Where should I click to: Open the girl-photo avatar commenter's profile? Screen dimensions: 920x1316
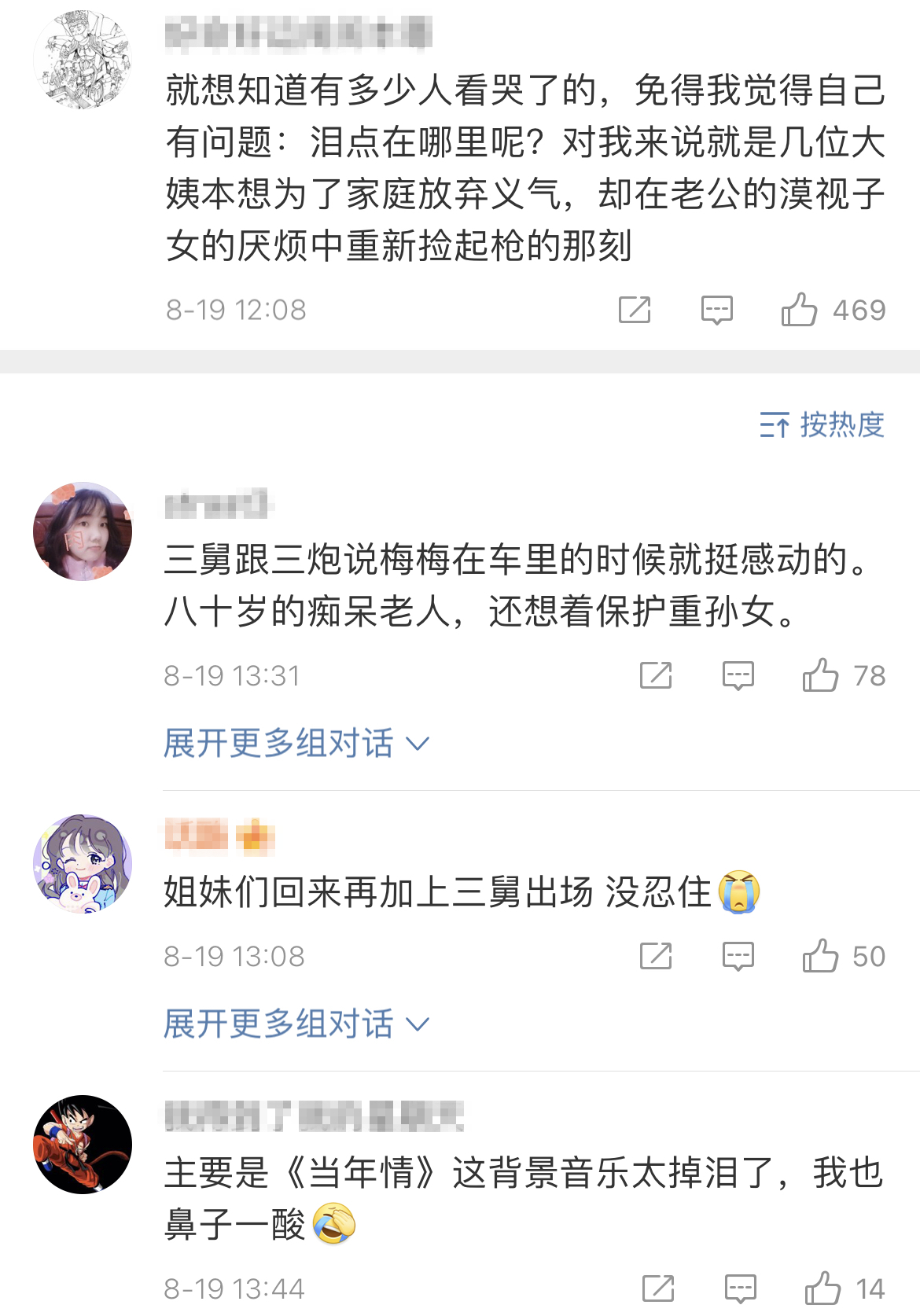pyautogui.click(x=83, y=531)
